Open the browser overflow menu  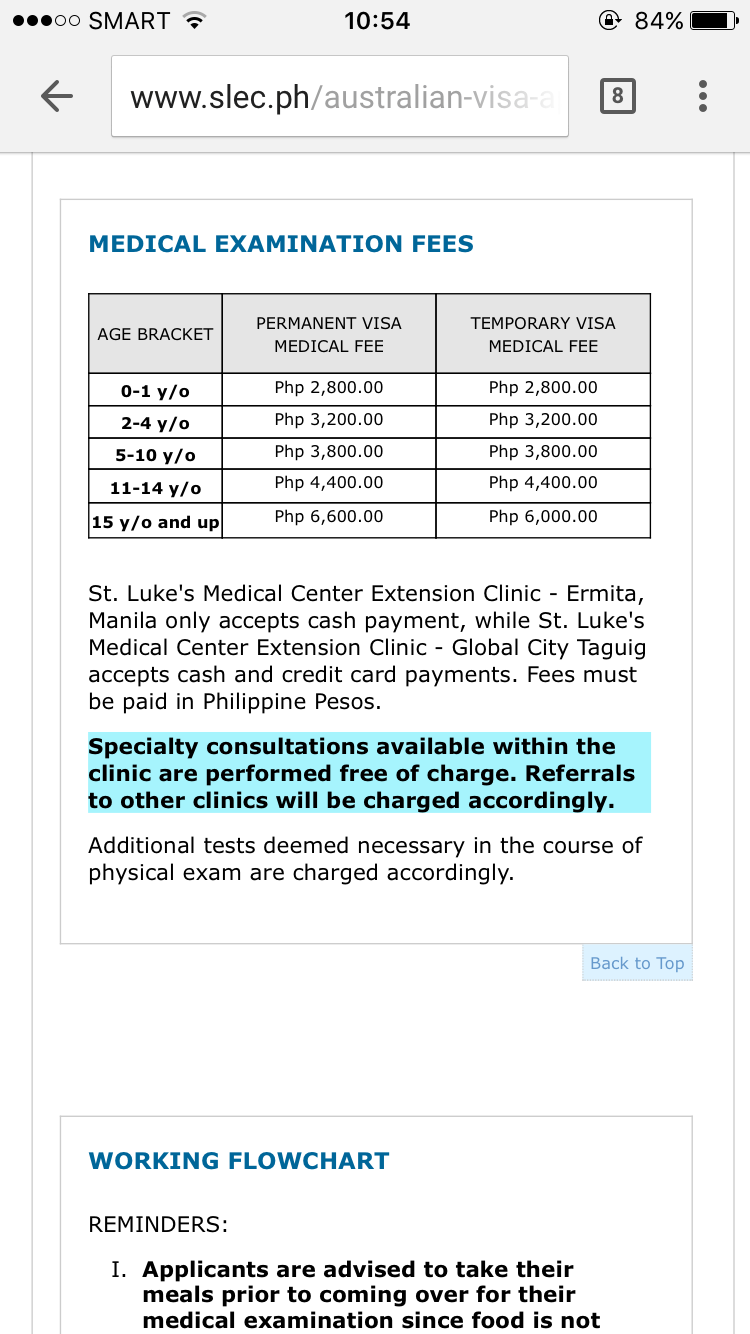703,96
